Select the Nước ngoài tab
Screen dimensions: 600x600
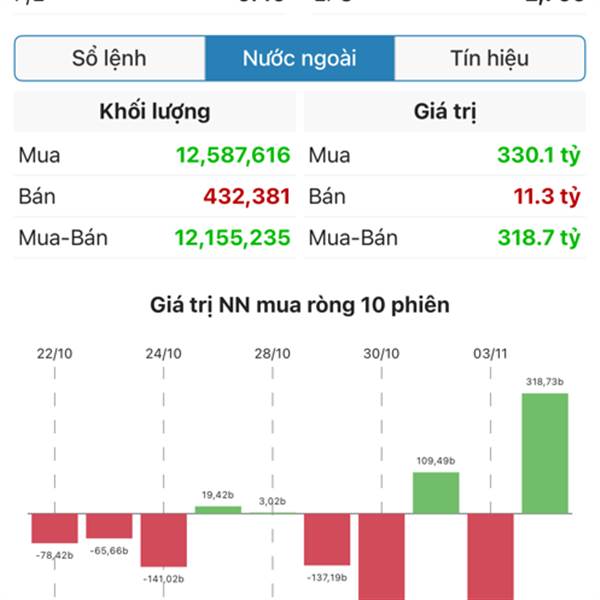pos(299,58)
